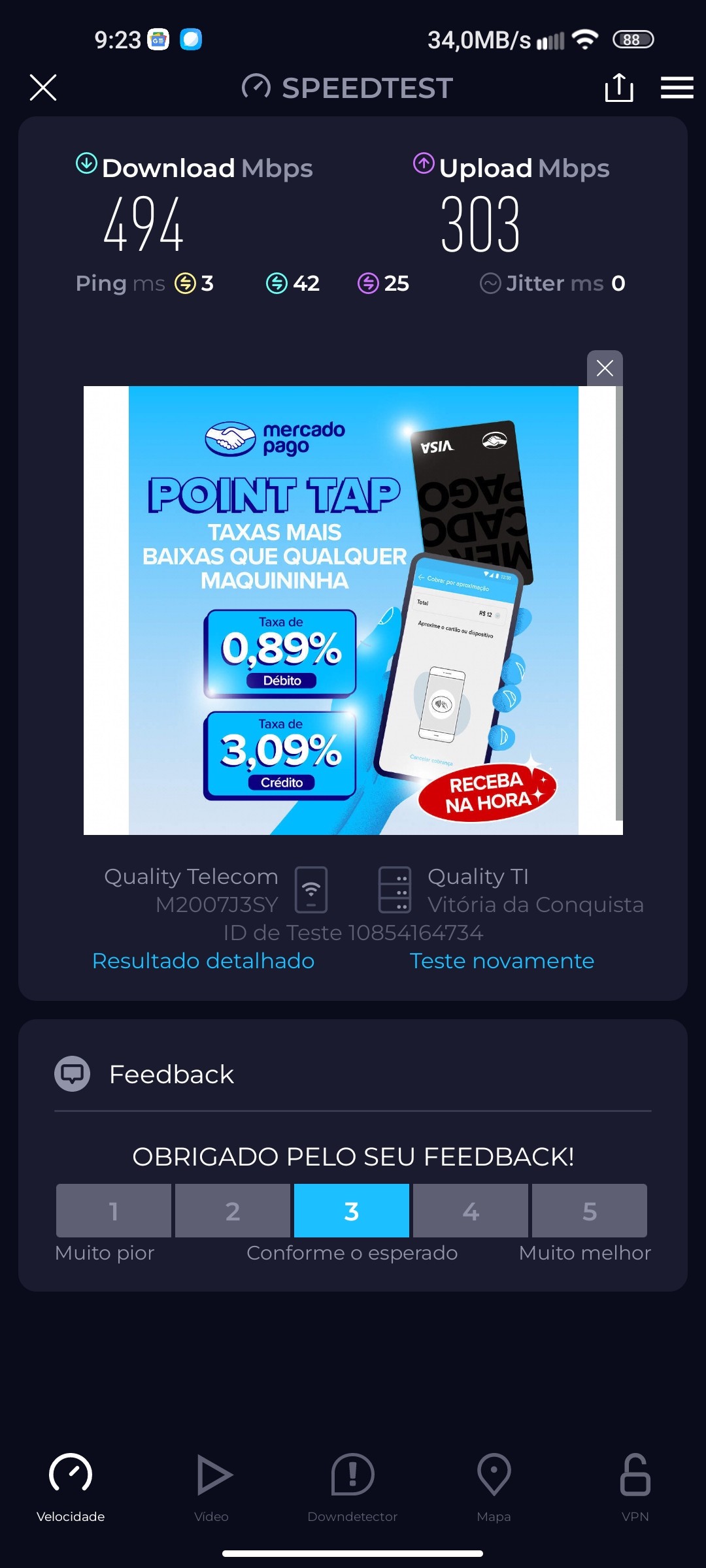Select feedback rating 4
Viewport: 706px width, 1568px height.
471,1211
